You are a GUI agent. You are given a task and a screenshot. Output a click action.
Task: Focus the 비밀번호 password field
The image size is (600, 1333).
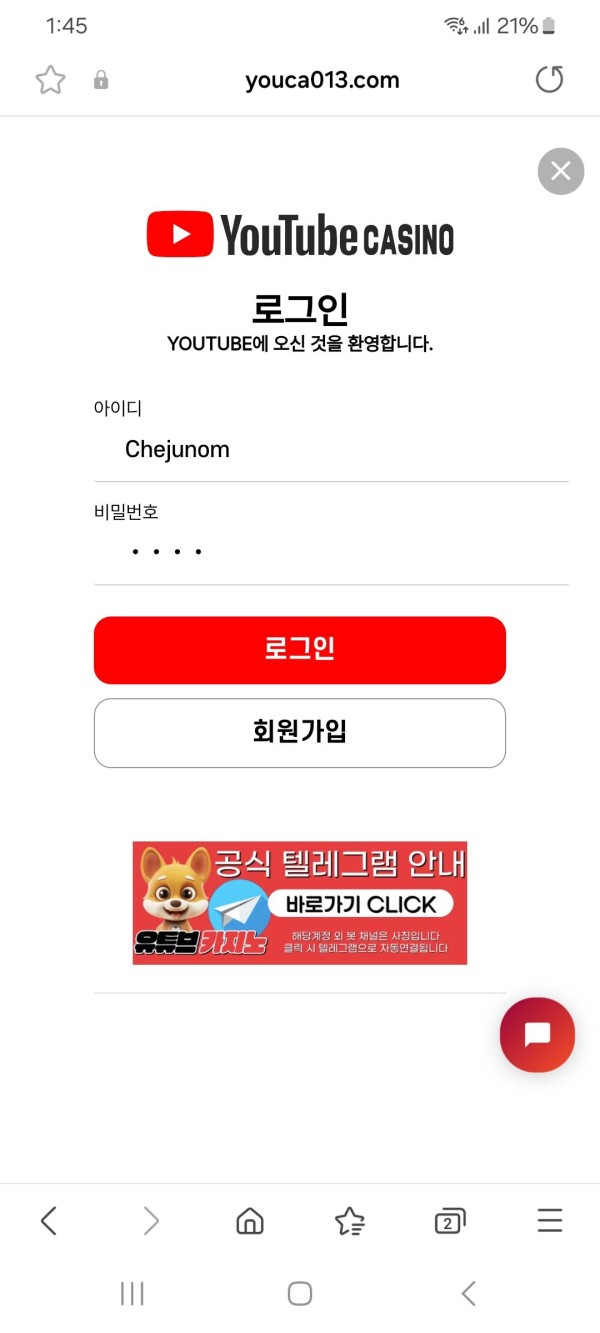point(330,551)
